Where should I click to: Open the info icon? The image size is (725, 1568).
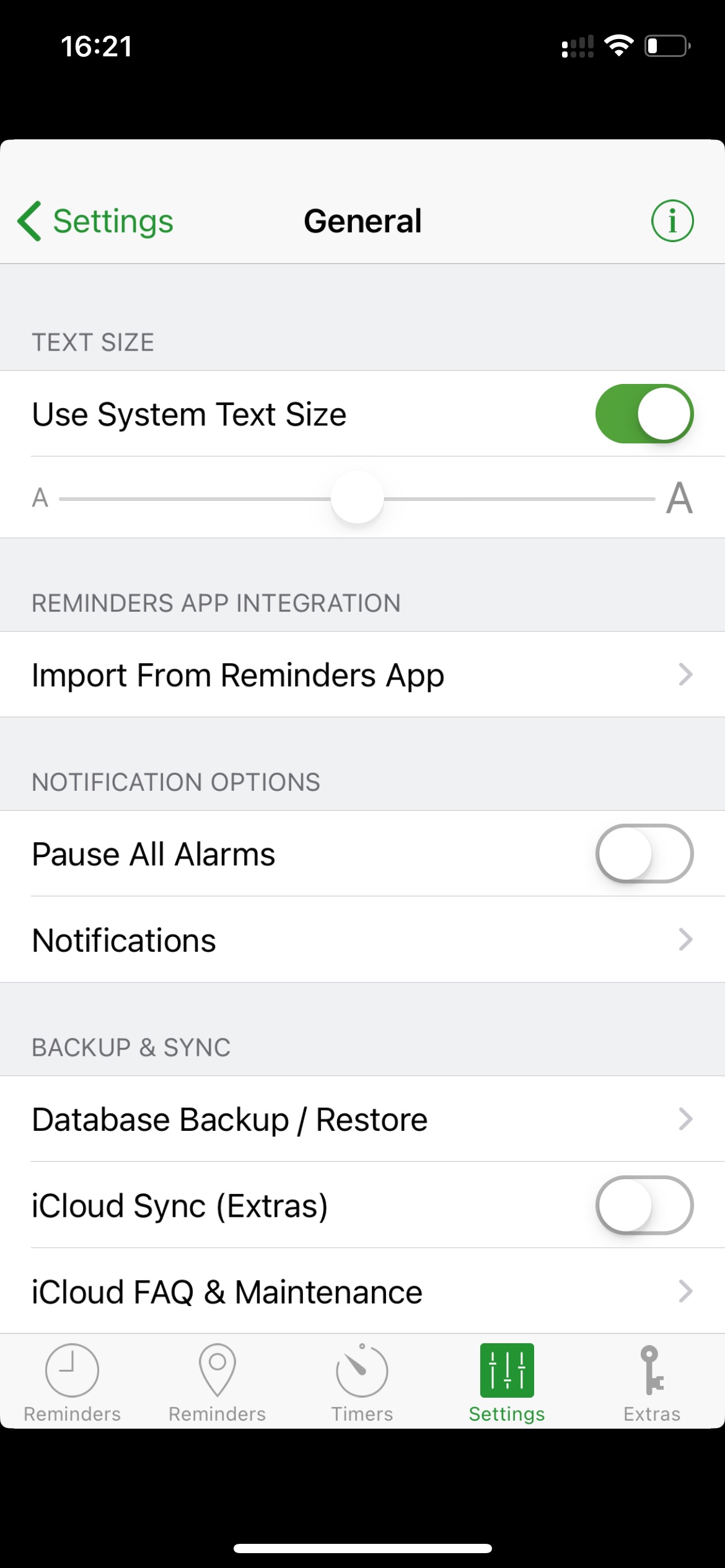pyautogui.click(x=672, y=220)
